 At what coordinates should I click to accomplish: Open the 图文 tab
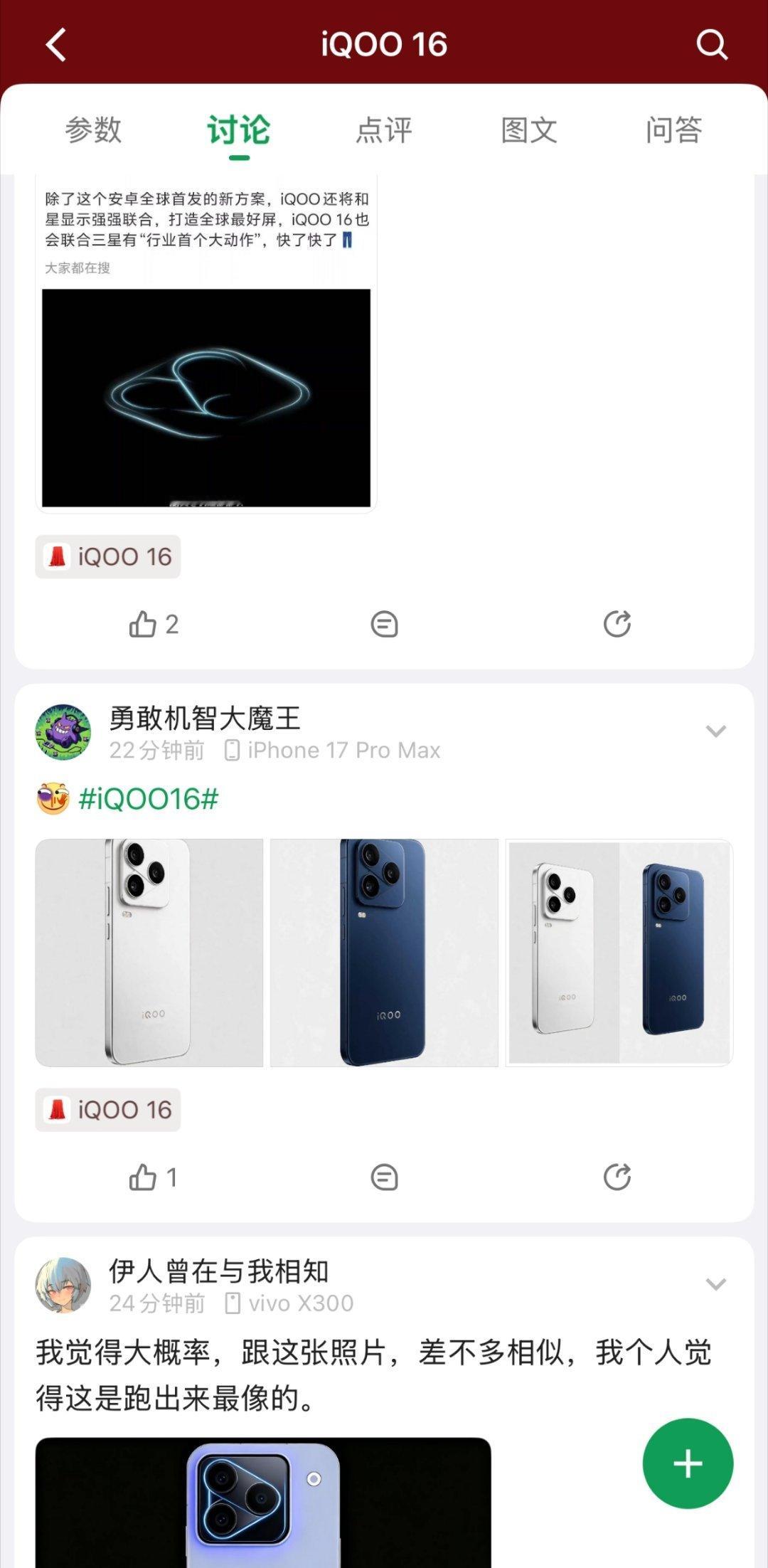529,130
